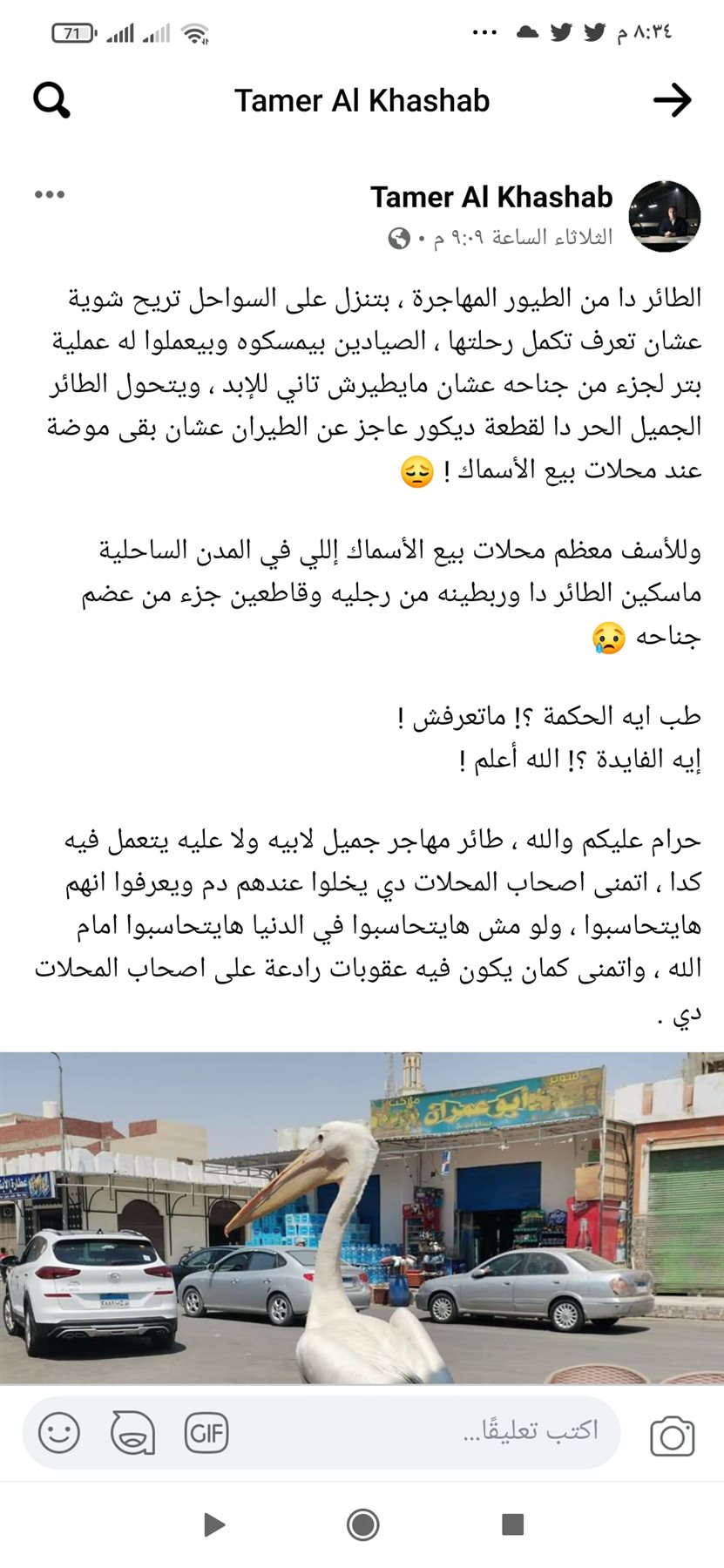Open the camera to attach a photo
The height and width of the screenshot is (1568, 724).
[673, 1436]
